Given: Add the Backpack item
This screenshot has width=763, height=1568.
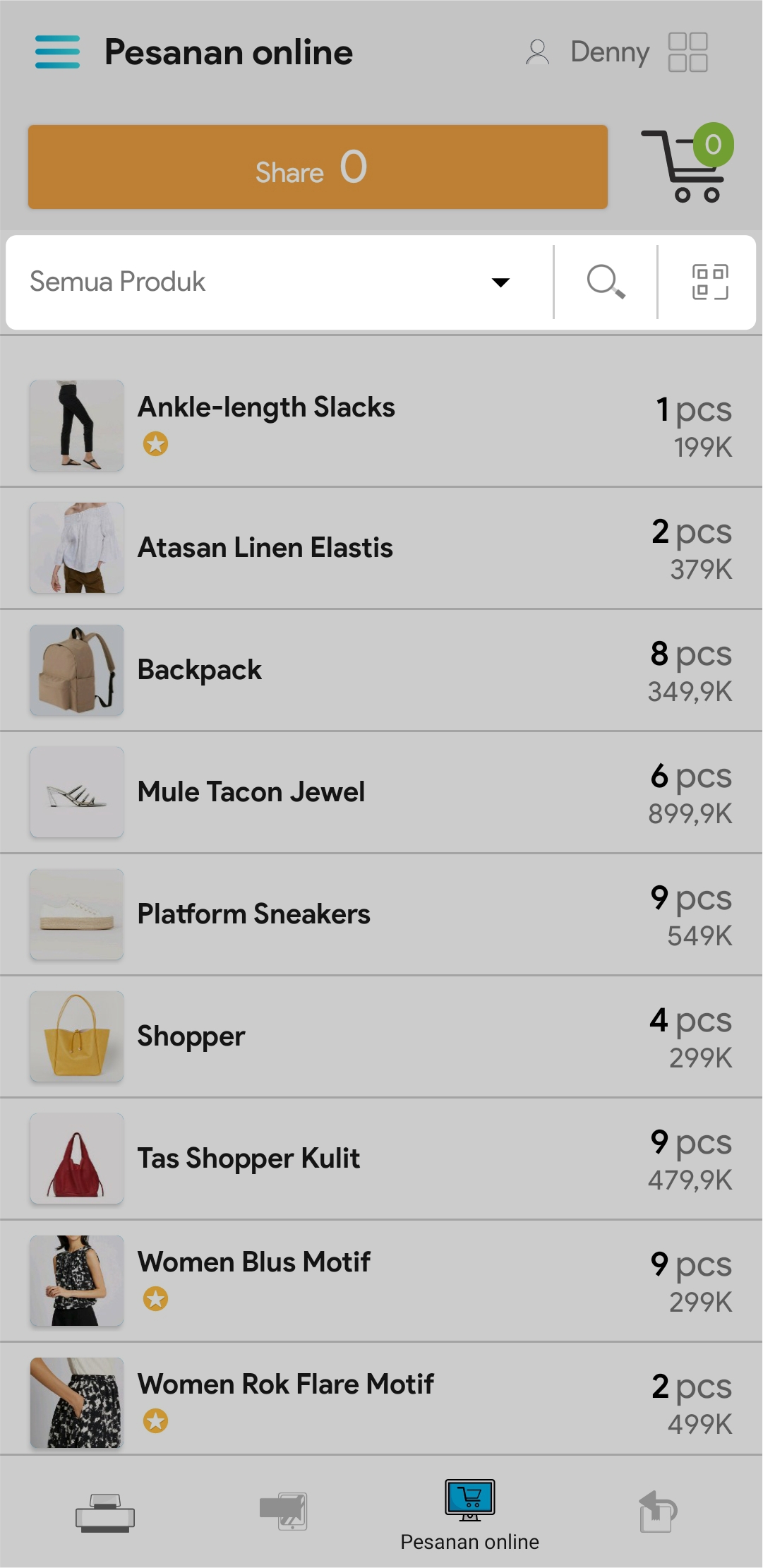Looking at the screenshot, I should click(381, 670).
